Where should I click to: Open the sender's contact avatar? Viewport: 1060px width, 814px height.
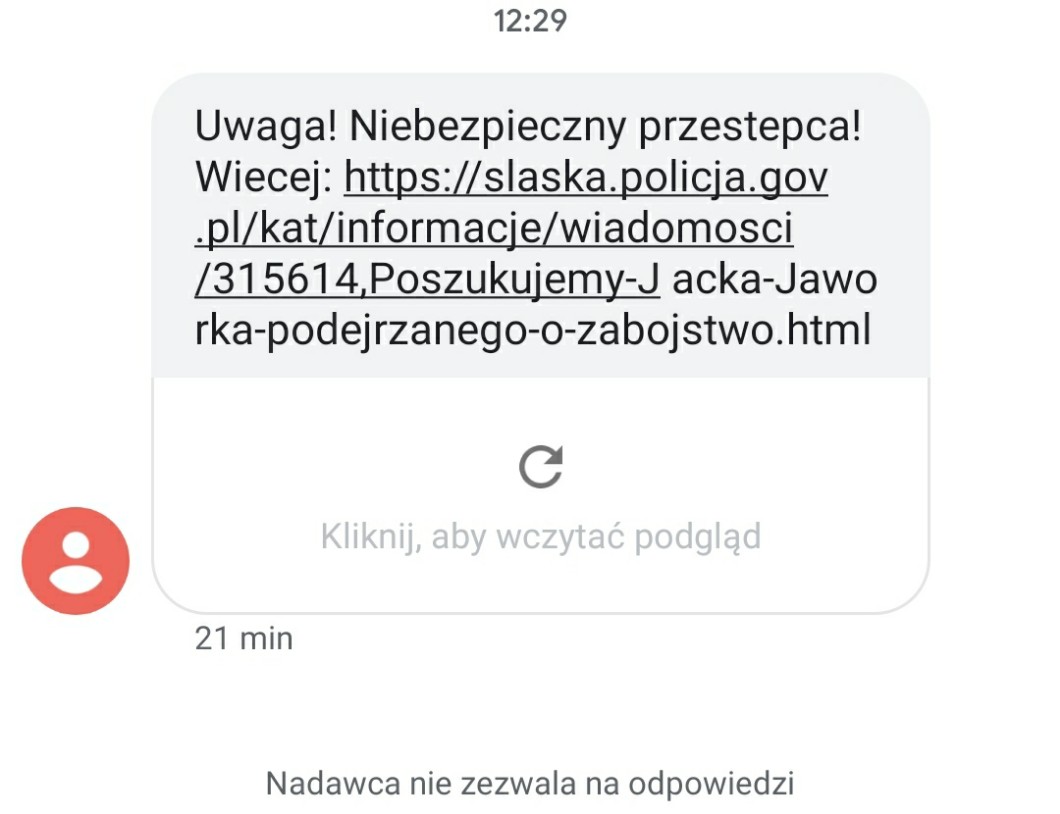point(76,560)
